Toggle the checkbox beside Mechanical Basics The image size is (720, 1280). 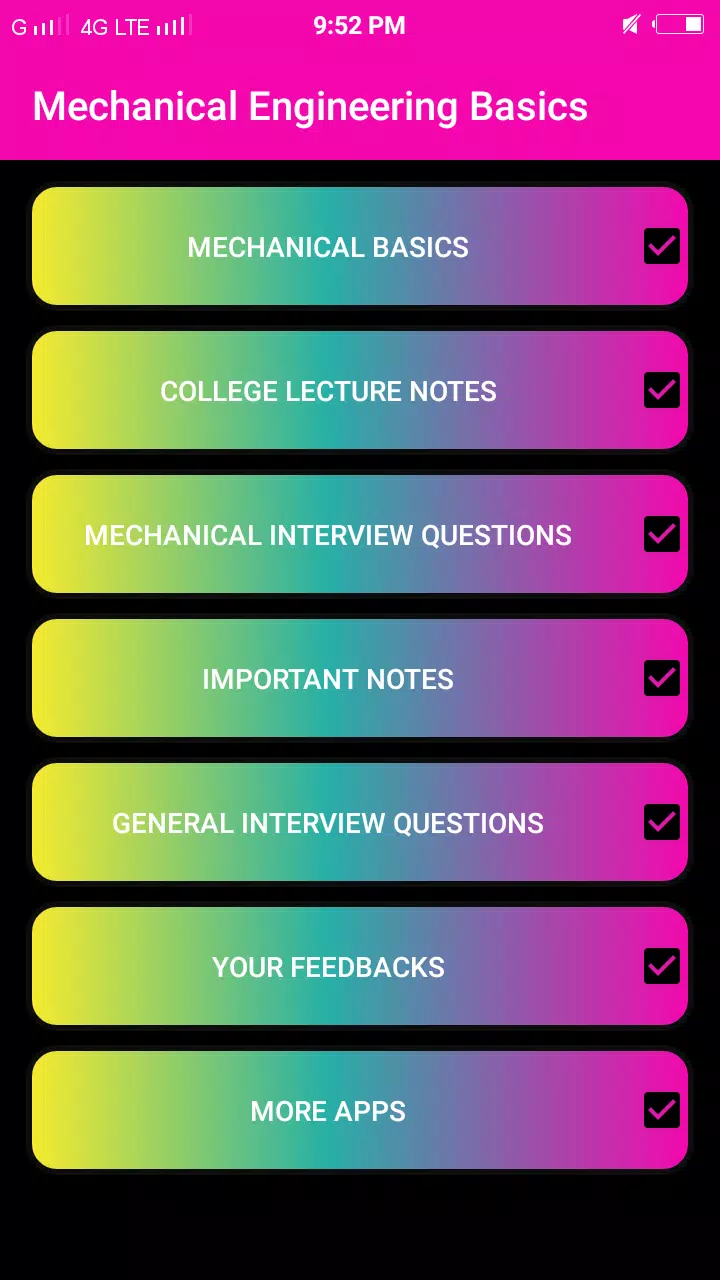(x=662, y=246)
